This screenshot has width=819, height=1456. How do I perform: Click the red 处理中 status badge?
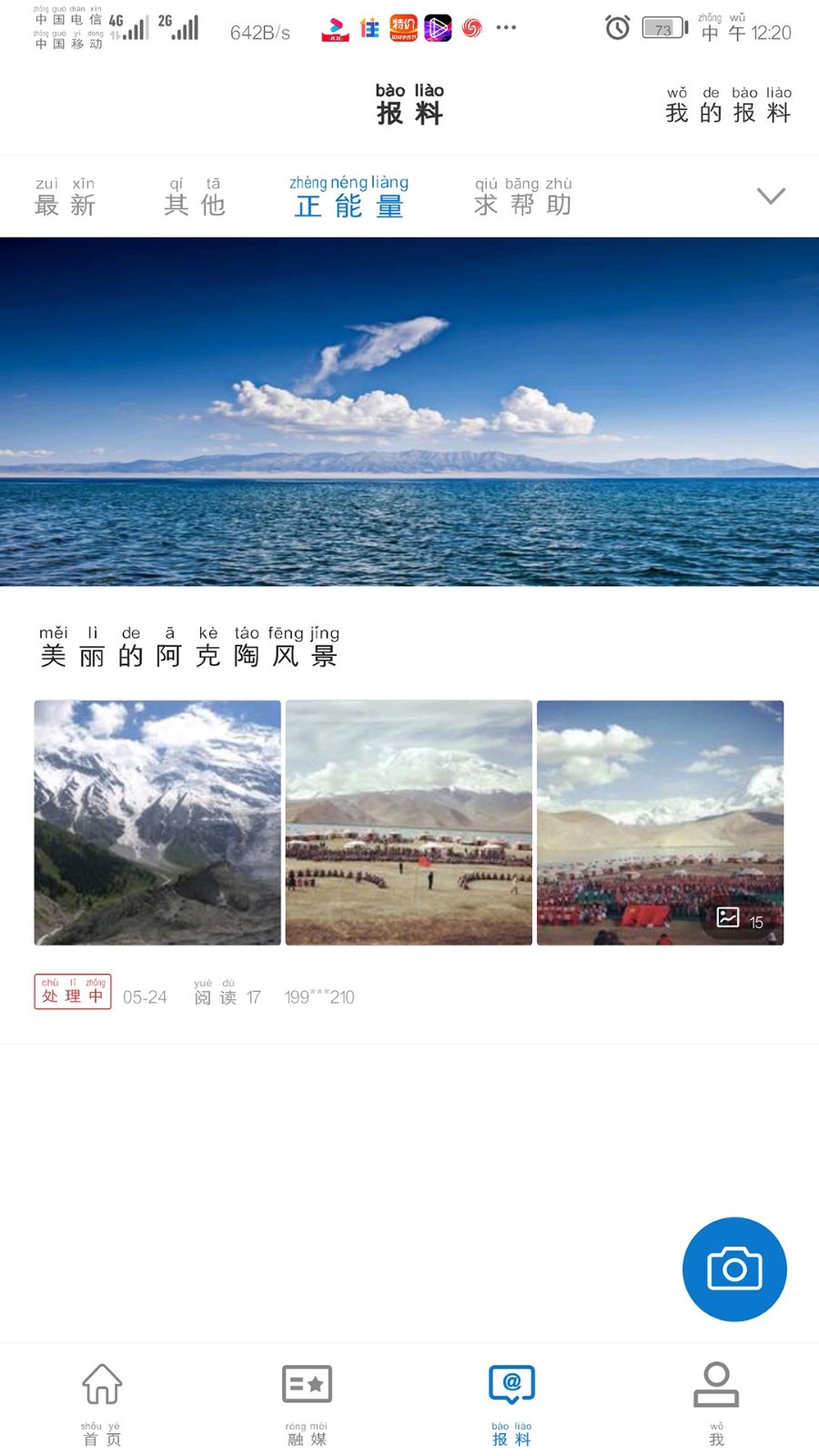[72, 991]
